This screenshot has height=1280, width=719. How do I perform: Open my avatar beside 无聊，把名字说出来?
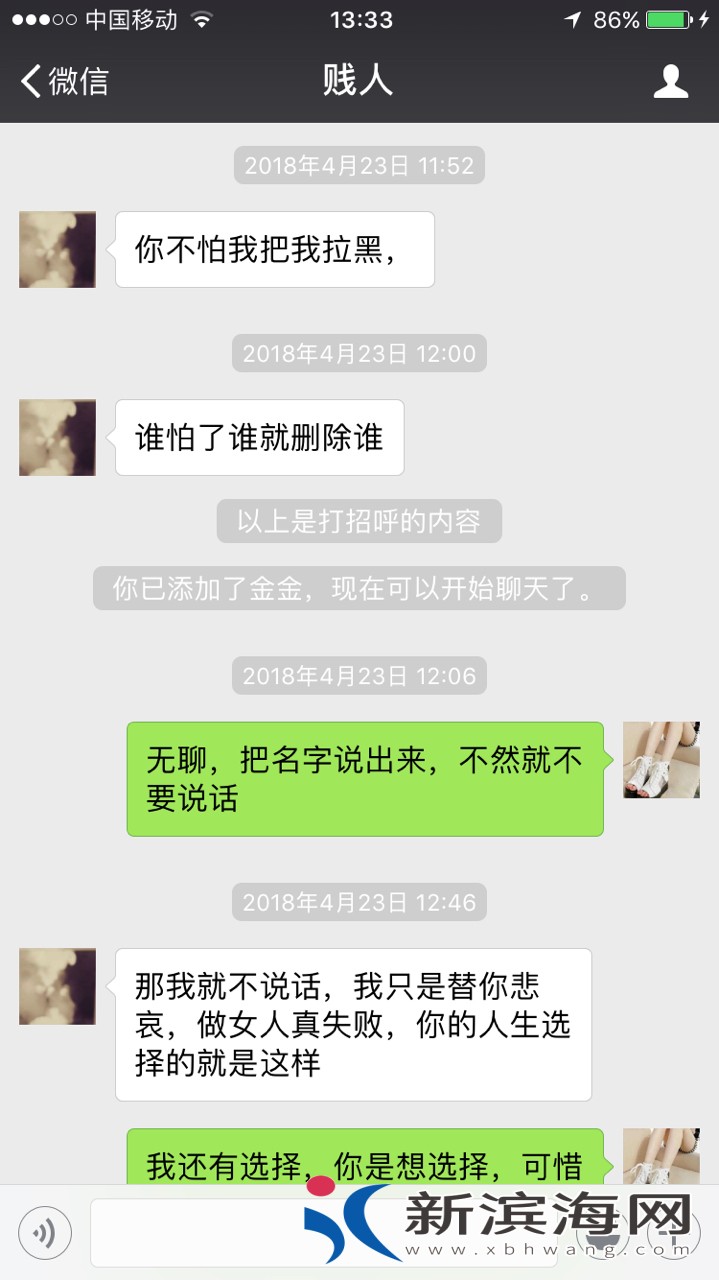[661, 760]
